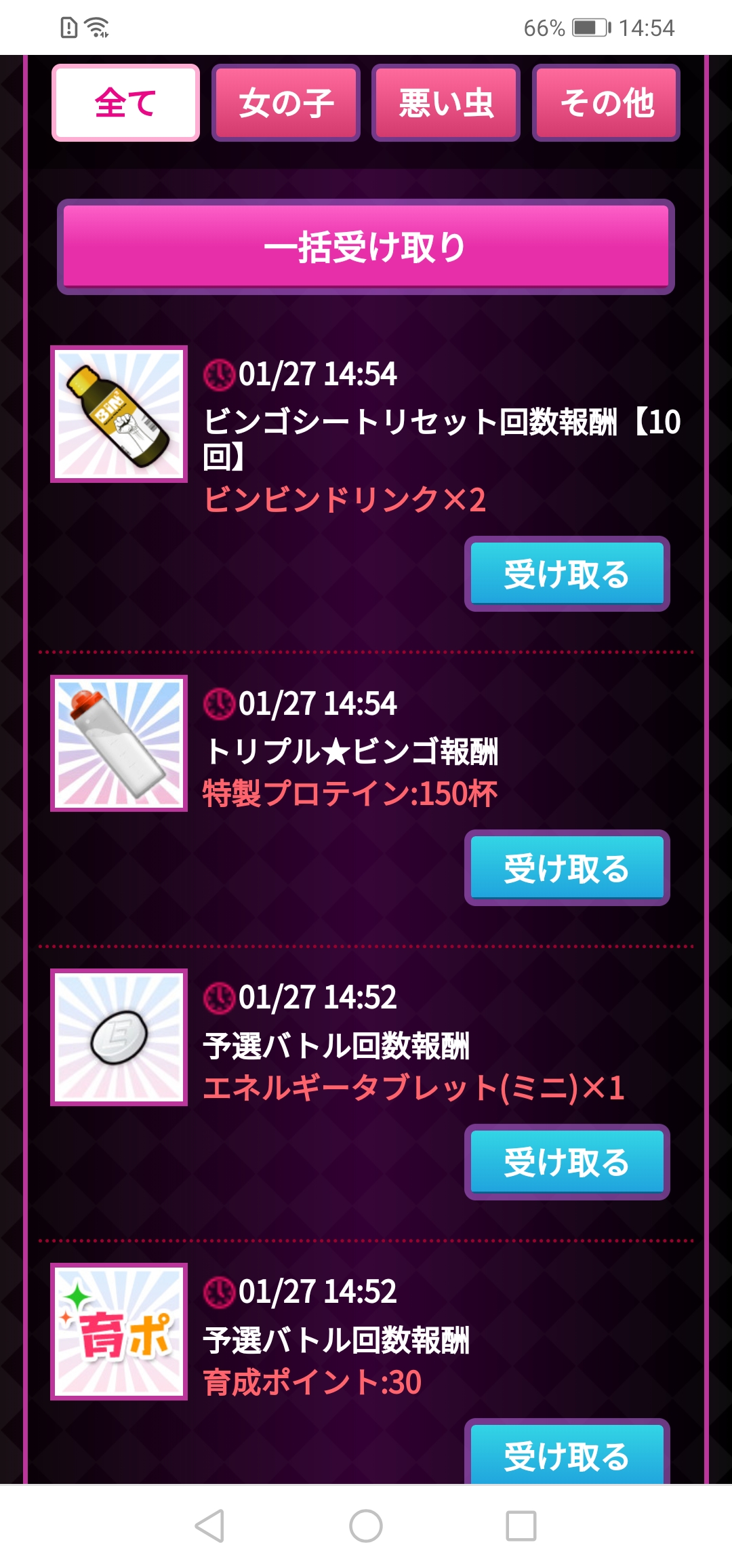This screenshot has width=732, height=1568.
Task: Select the 全て filter tab
Action: (x=125, y=103)
